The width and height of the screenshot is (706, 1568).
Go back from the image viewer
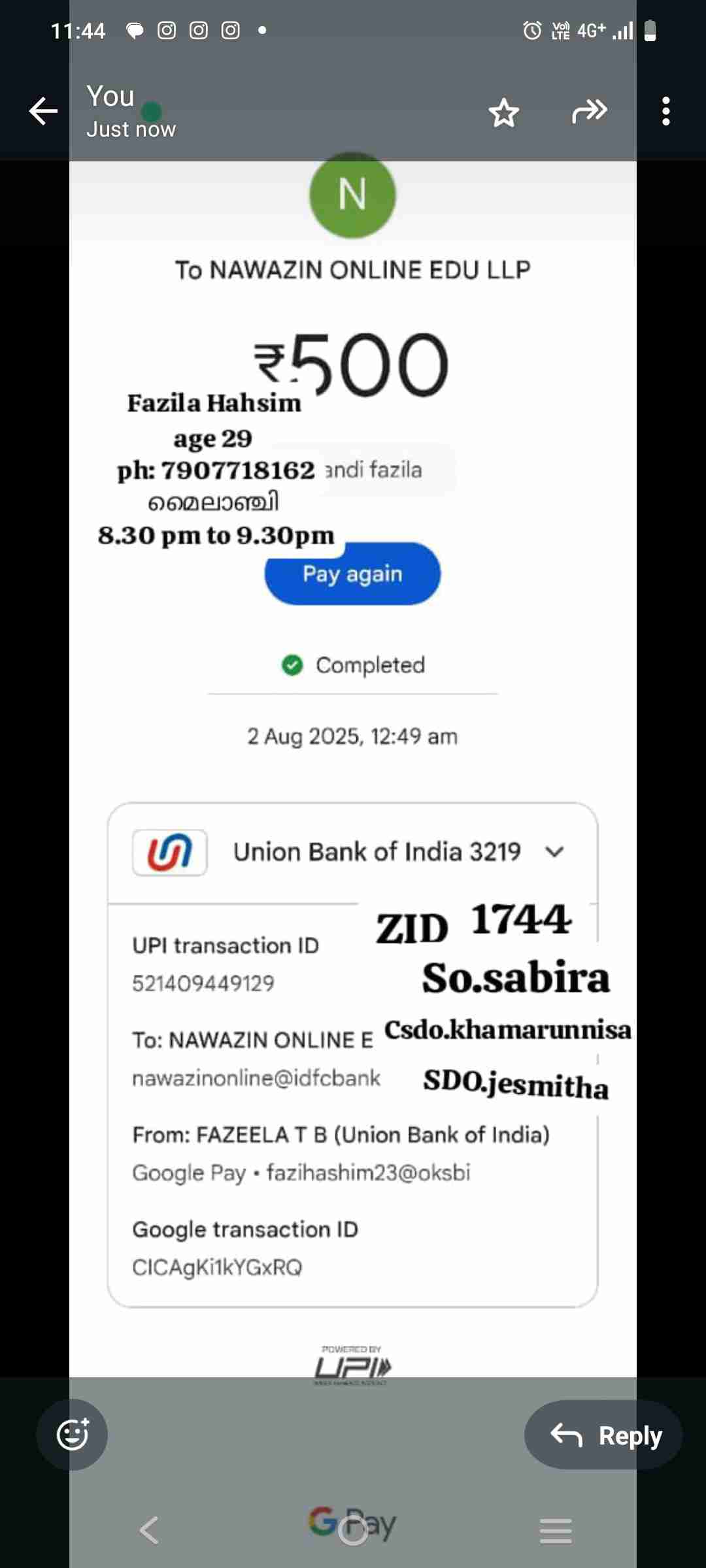(43, 111)
